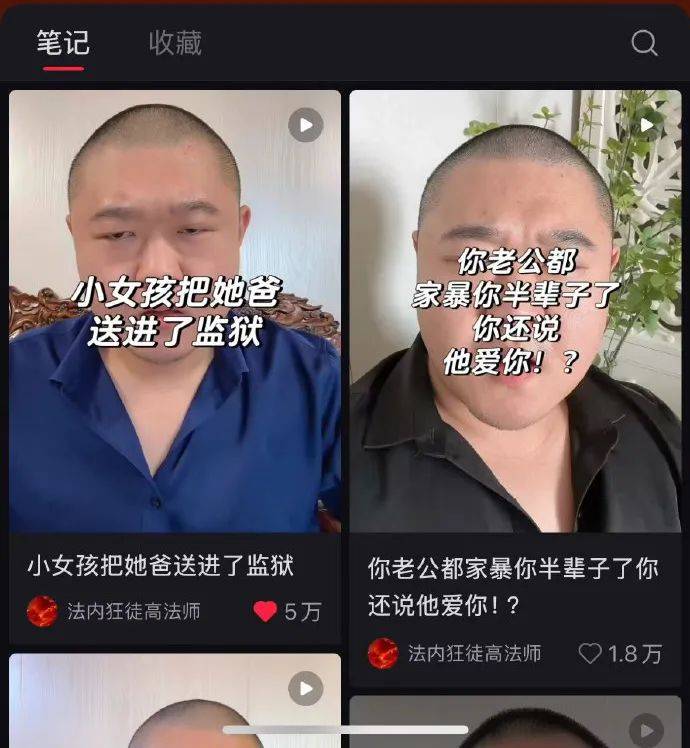Image resolution: width=690 pixels, height=748 pixels.
Task: Open the video 你老公都家暴你半辈子了
Action: click(515, 310)
